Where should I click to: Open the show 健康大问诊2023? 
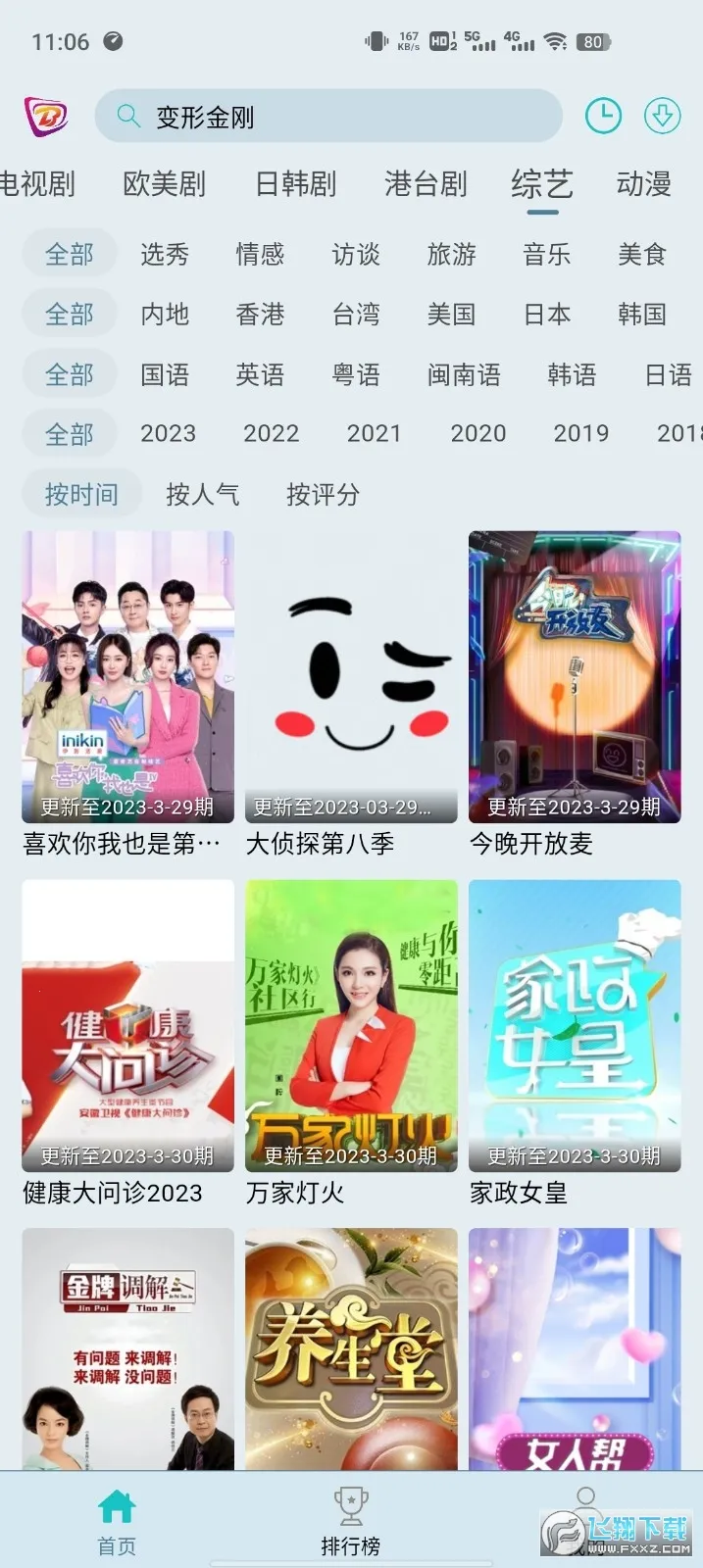[128, 1025]
